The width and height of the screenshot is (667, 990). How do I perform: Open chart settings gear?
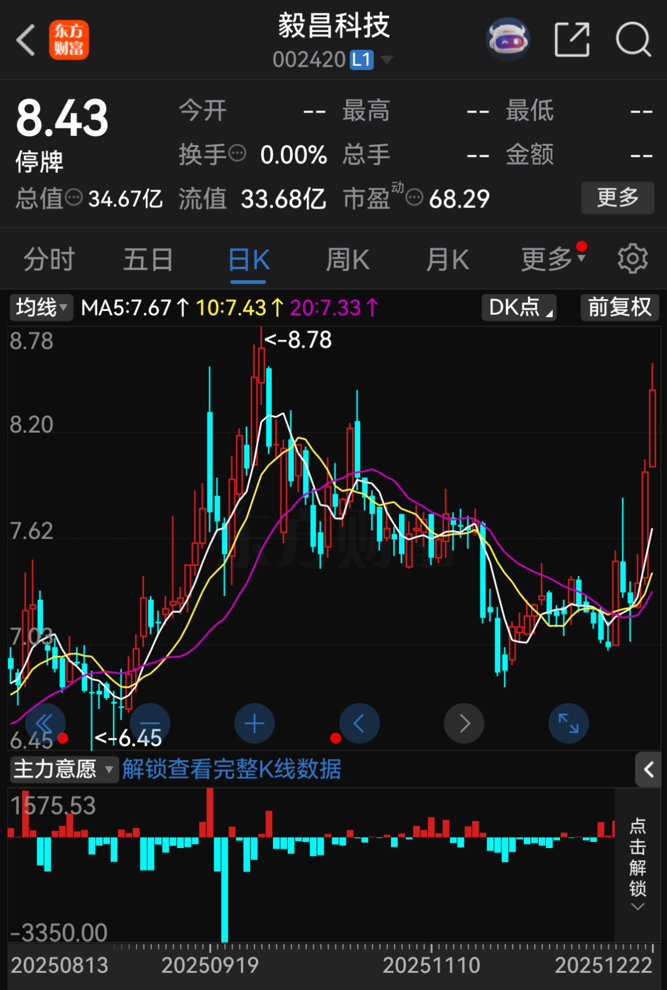pos(632,259)
